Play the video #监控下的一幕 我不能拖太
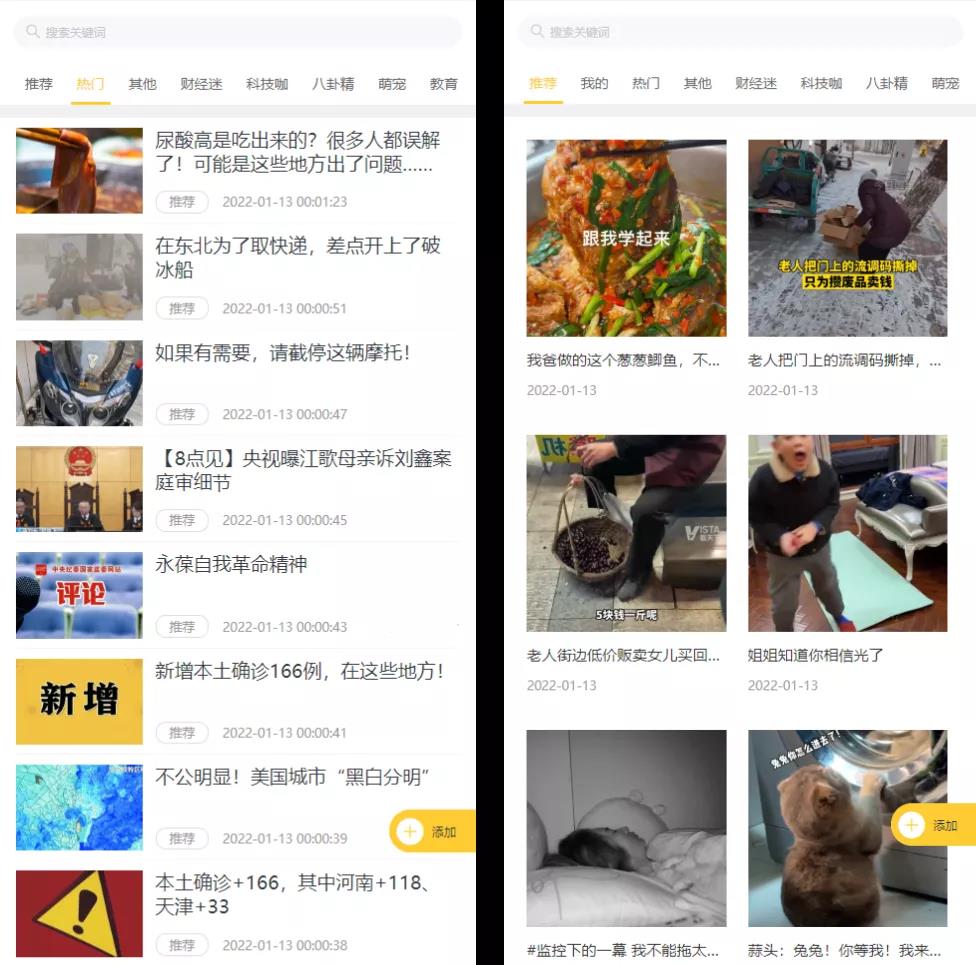Image resolution: width=976 pixels, height=965 pixels. pos(626,828)
